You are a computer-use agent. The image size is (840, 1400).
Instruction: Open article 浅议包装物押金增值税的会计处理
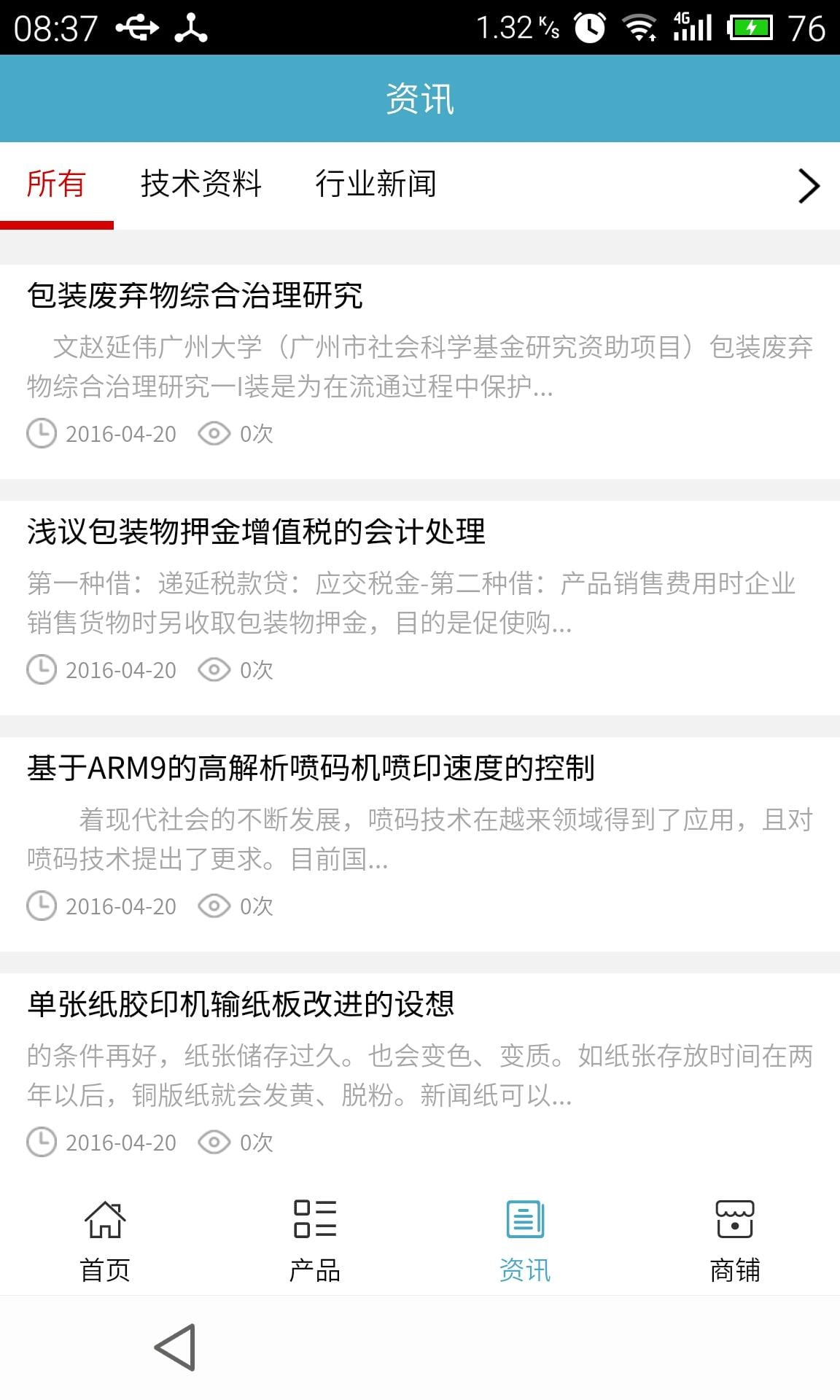coord(256,532)
